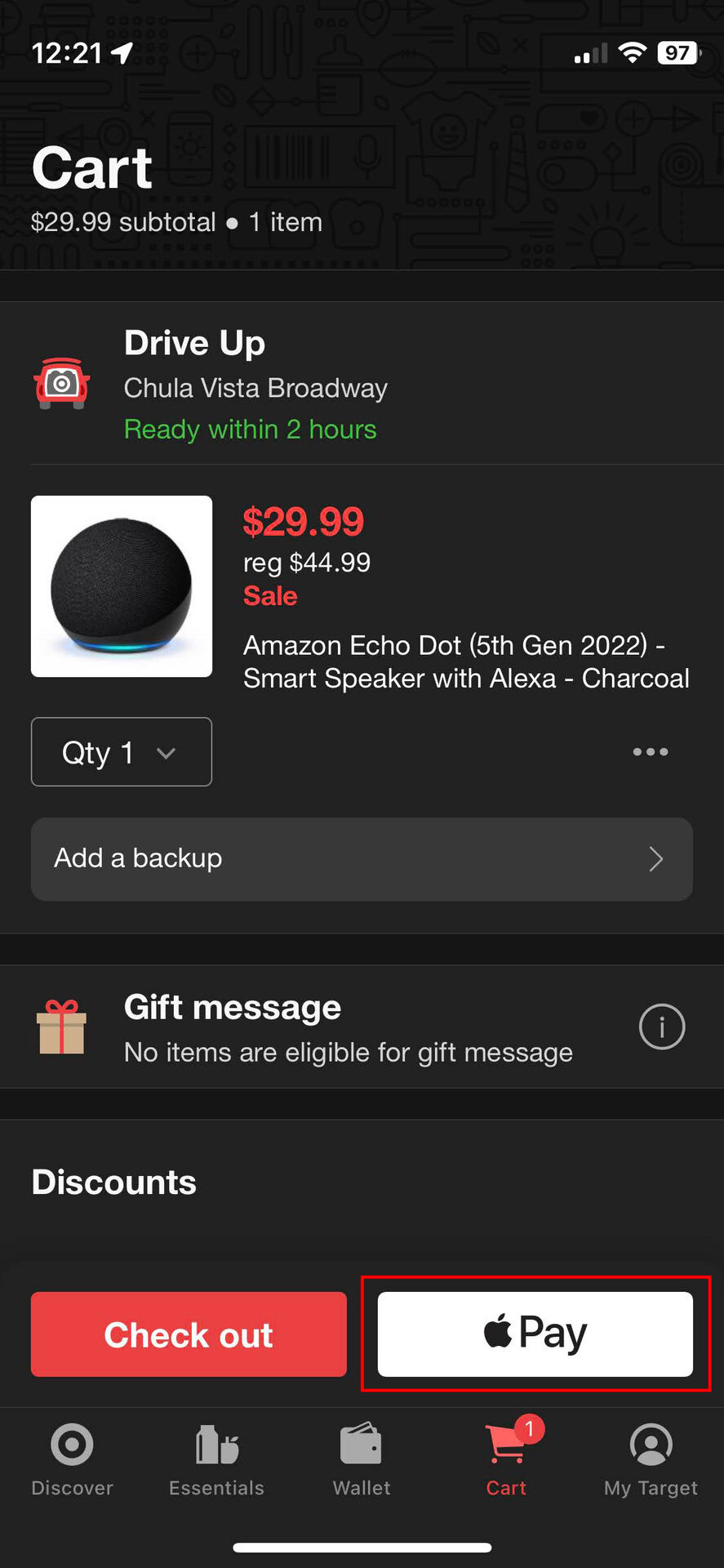Tap the red Check out button
Image resolution: width=724 pixels, height=1568 pixels.
pyautogui.click(x=189, y=1334)
